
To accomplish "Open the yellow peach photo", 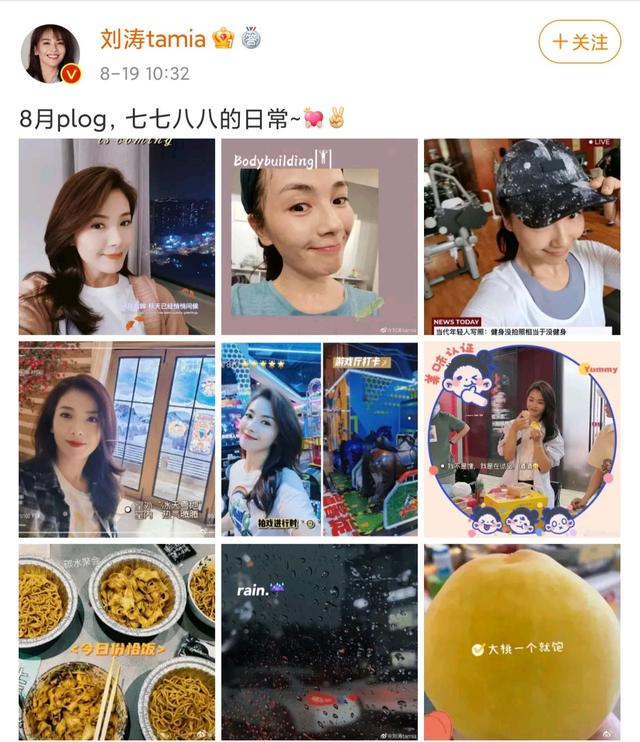I will pyautogui.click(x=522, y=641).
